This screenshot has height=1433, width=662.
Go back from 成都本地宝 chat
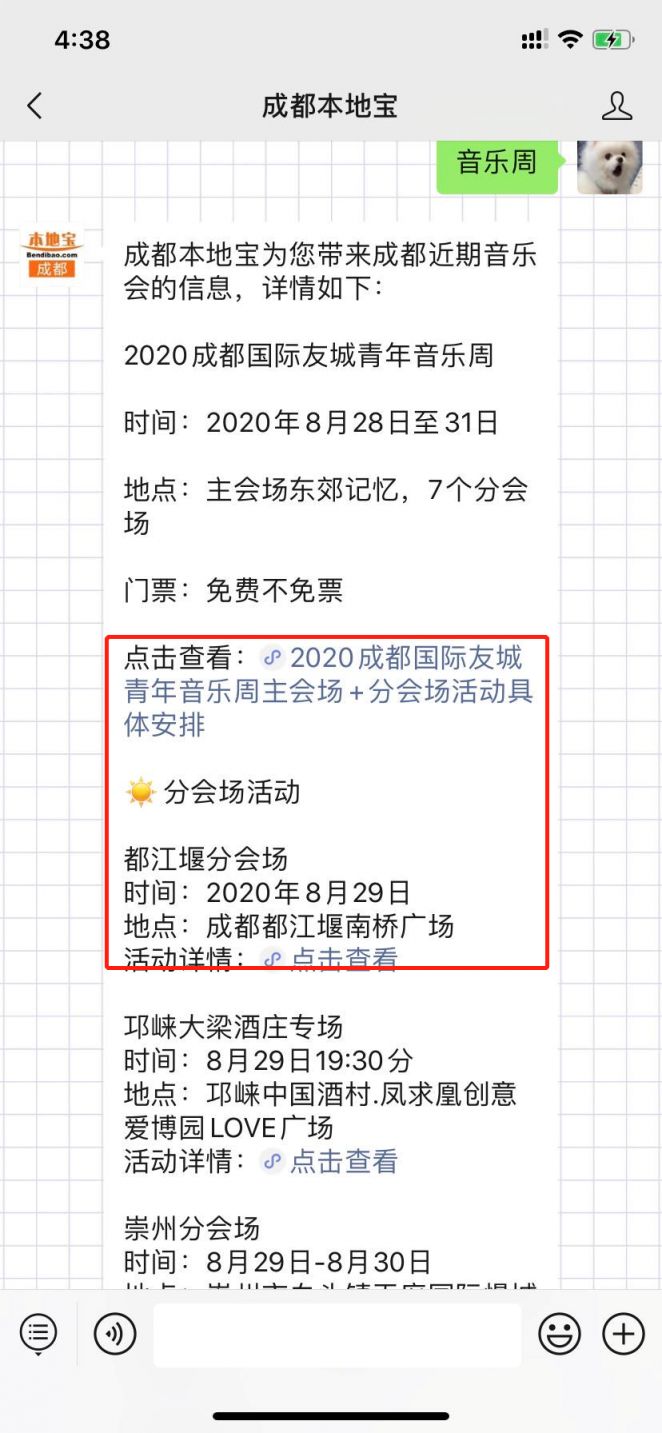(x=35, y=106)
